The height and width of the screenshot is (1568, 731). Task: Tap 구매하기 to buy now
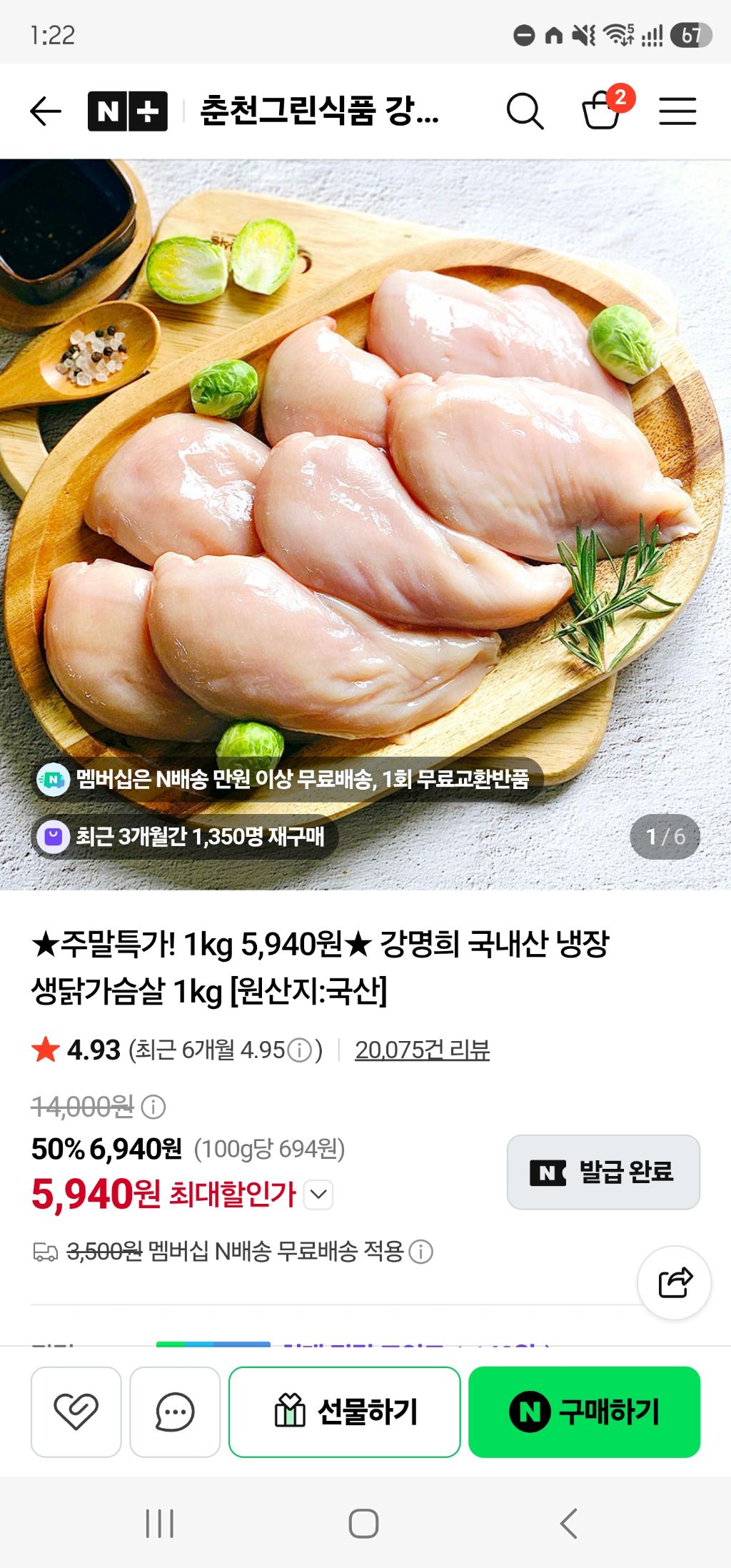pyautogui.click(x=585, y=1412)
